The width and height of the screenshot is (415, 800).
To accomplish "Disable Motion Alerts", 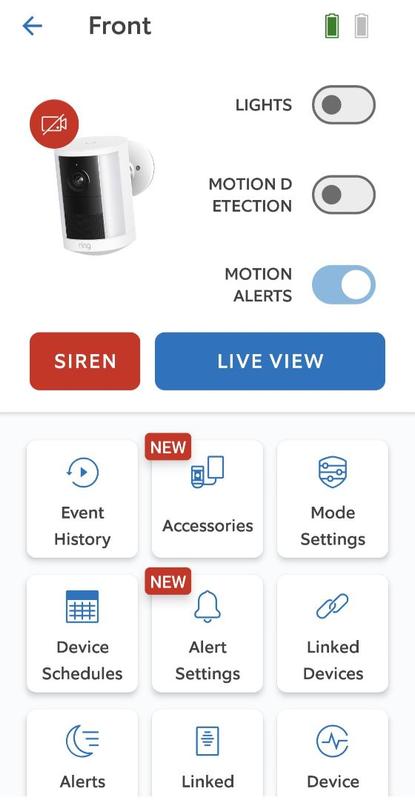I will coord(344,284).
